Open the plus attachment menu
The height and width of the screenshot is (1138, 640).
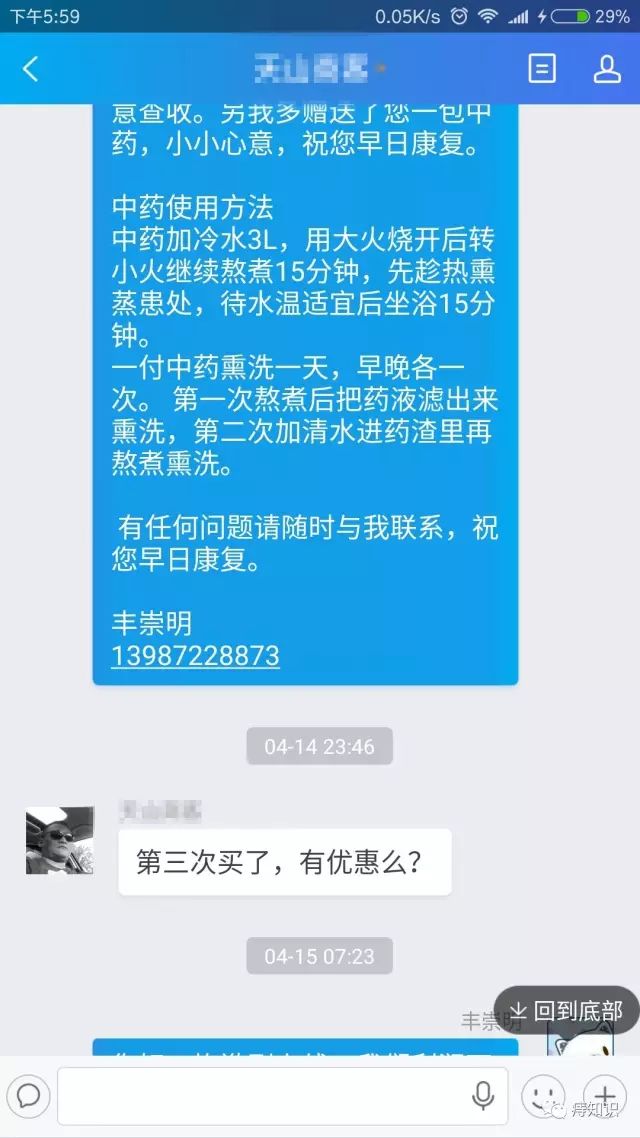(605, 1095)
